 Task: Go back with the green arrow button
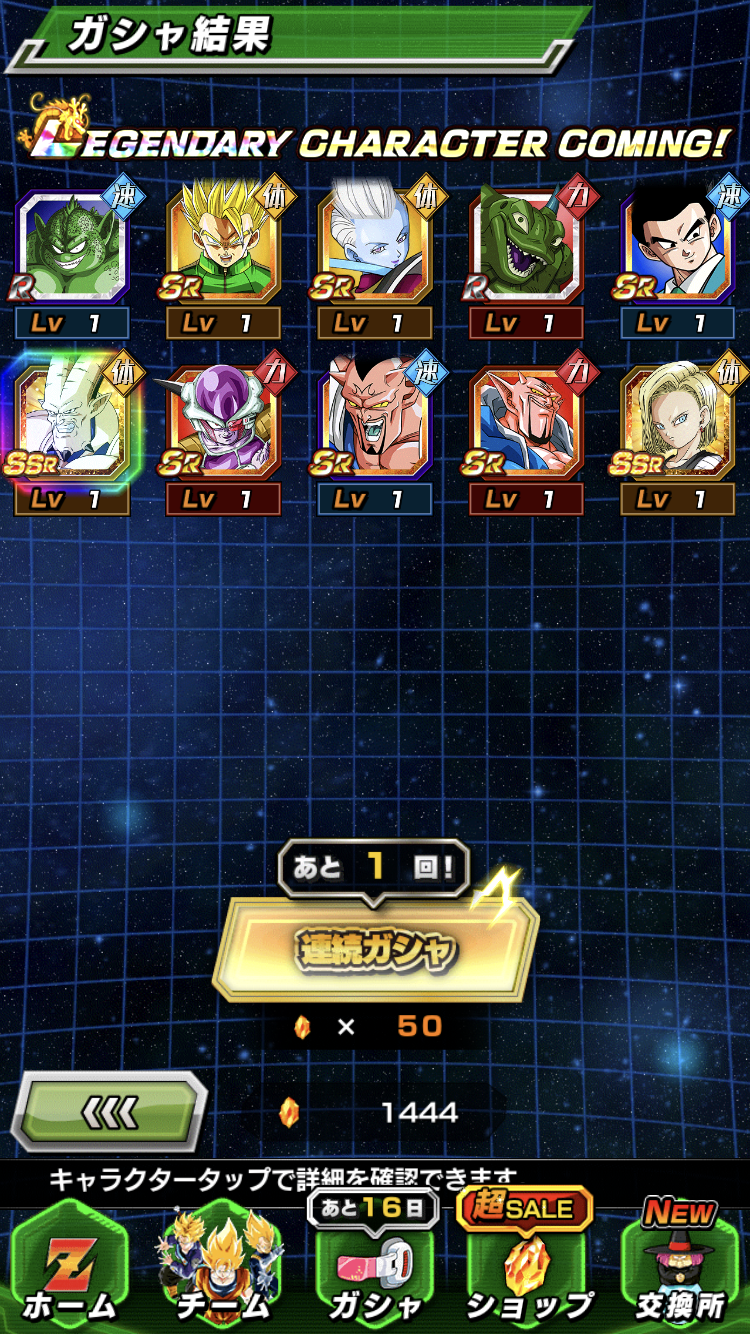(109, 1112)
